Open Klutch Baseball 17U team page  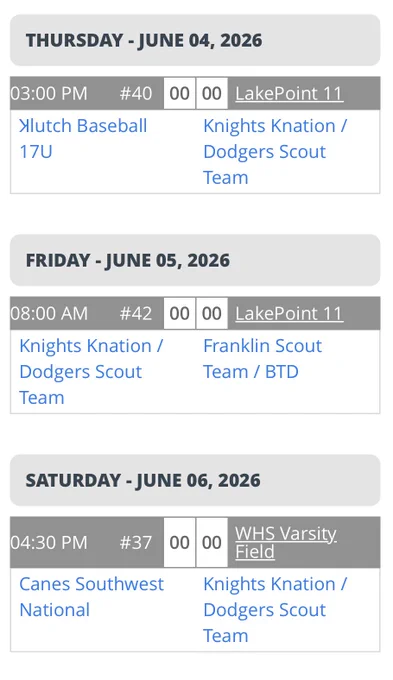pos(83,139)
